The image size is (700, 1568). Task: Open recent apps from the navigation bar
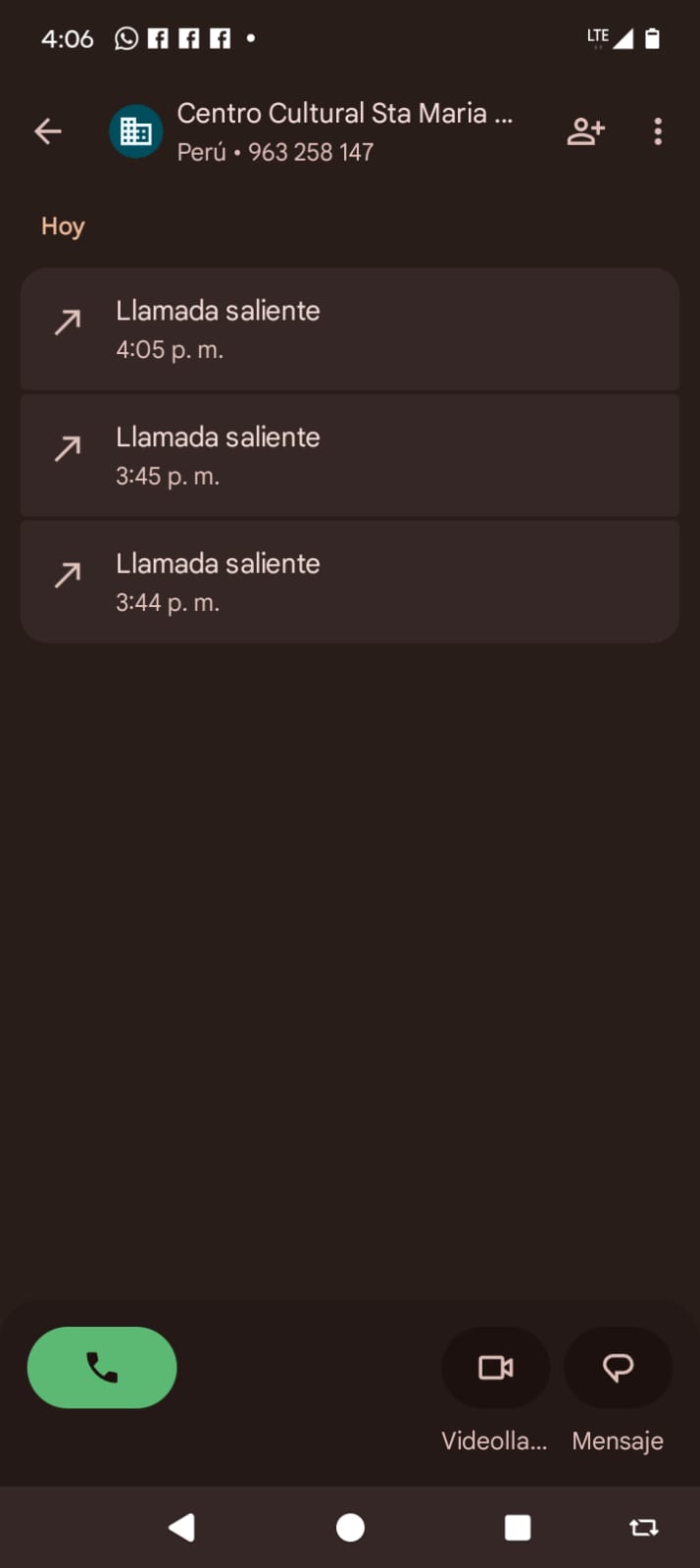(517, 1527)
